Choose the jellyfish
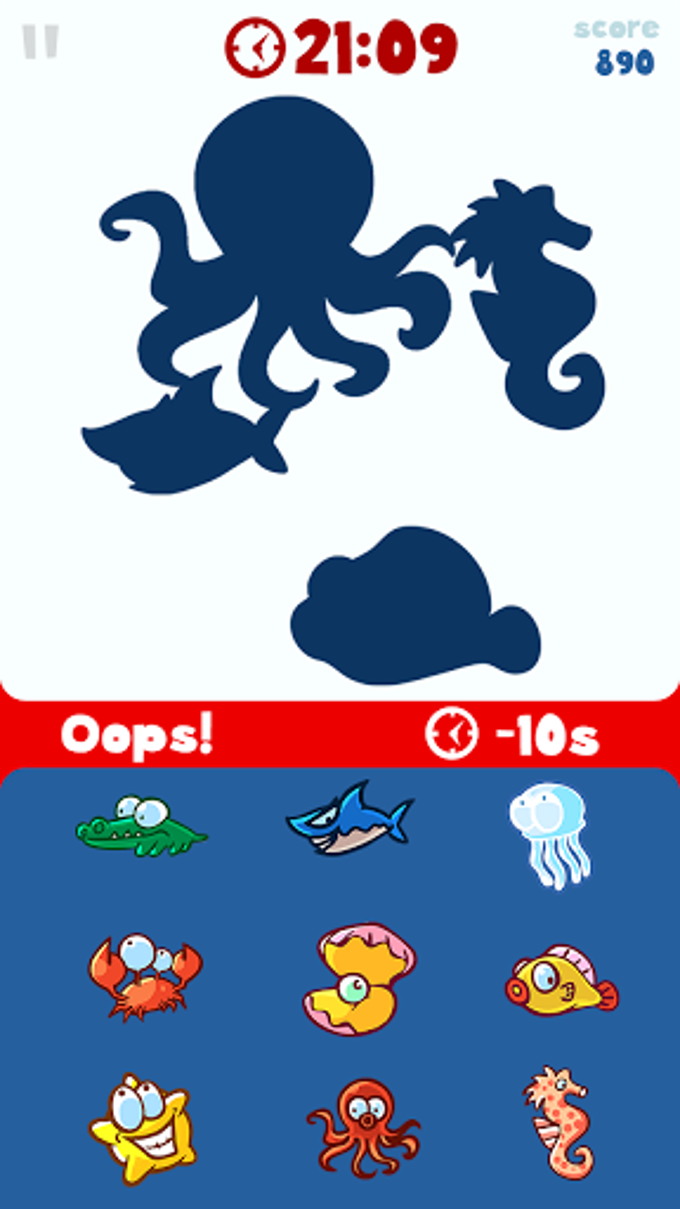680x1209 pixels. (x=548, y=832)
